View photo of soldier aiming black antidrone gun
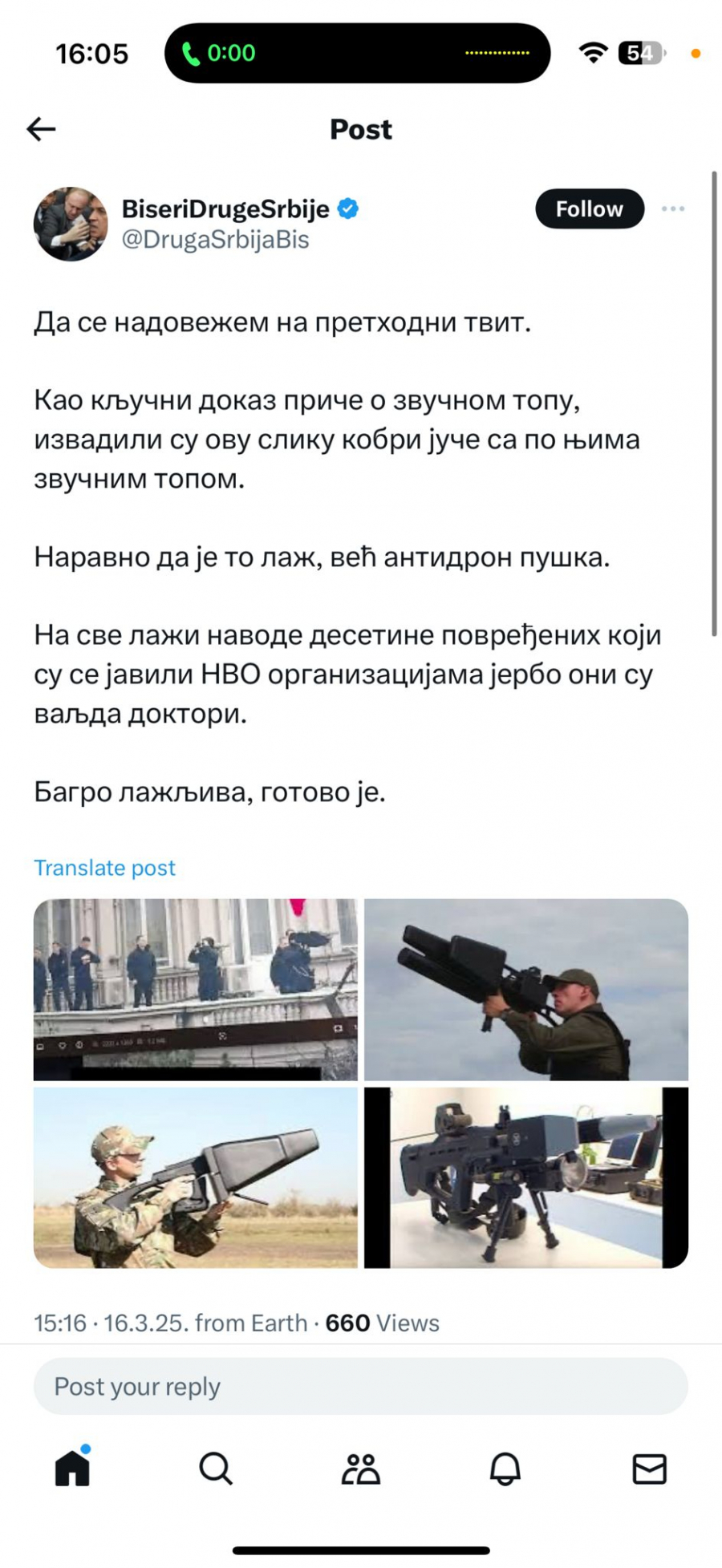 coord(525,988)
